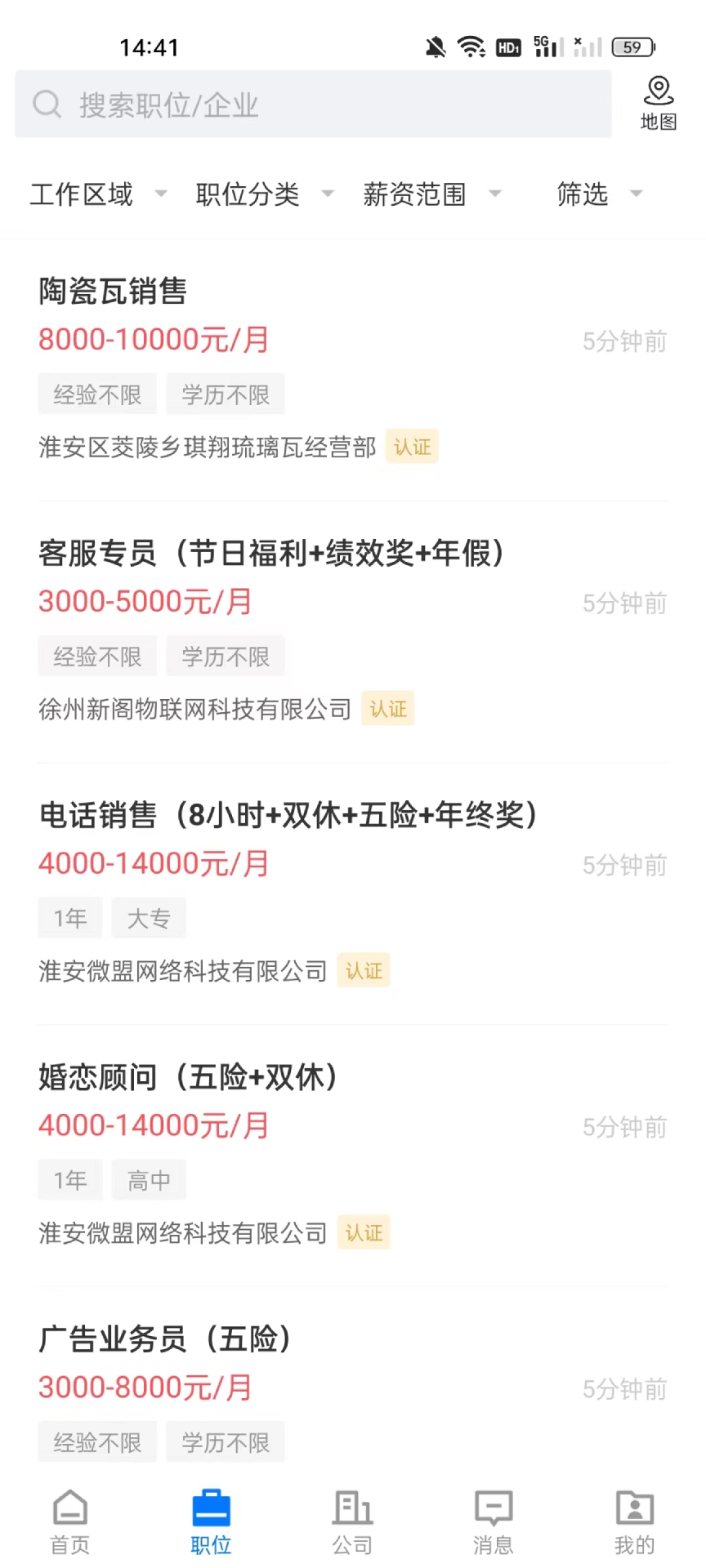Toggle the 经验不限 filter tag

(x=96, y=394)
